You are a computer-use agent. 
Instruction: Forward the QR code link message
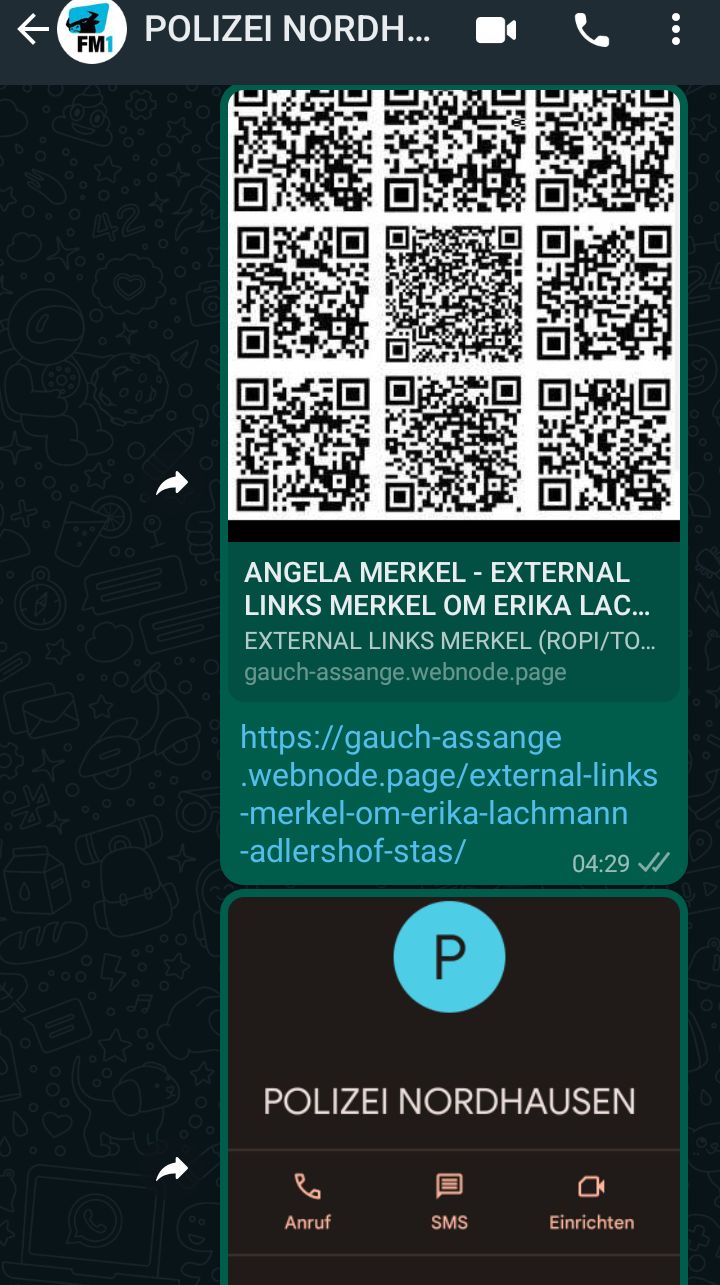(x=172, y=485)
